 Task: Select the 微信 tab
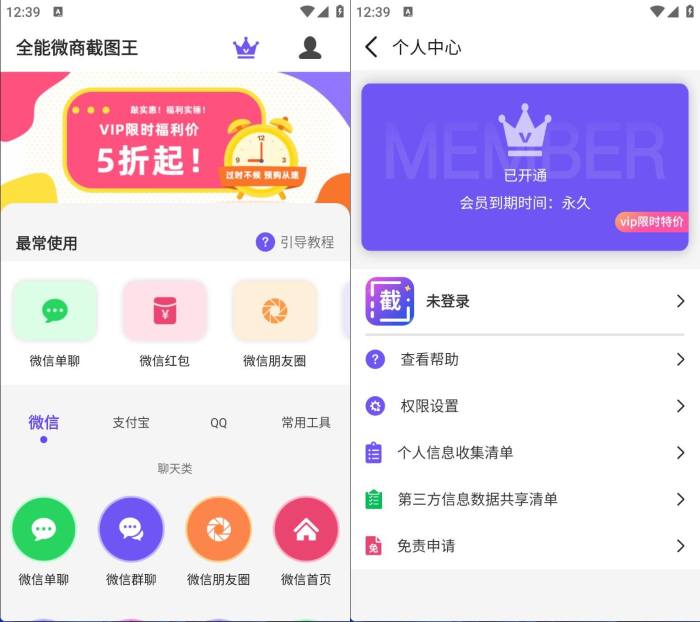click(x=43, y=423)
